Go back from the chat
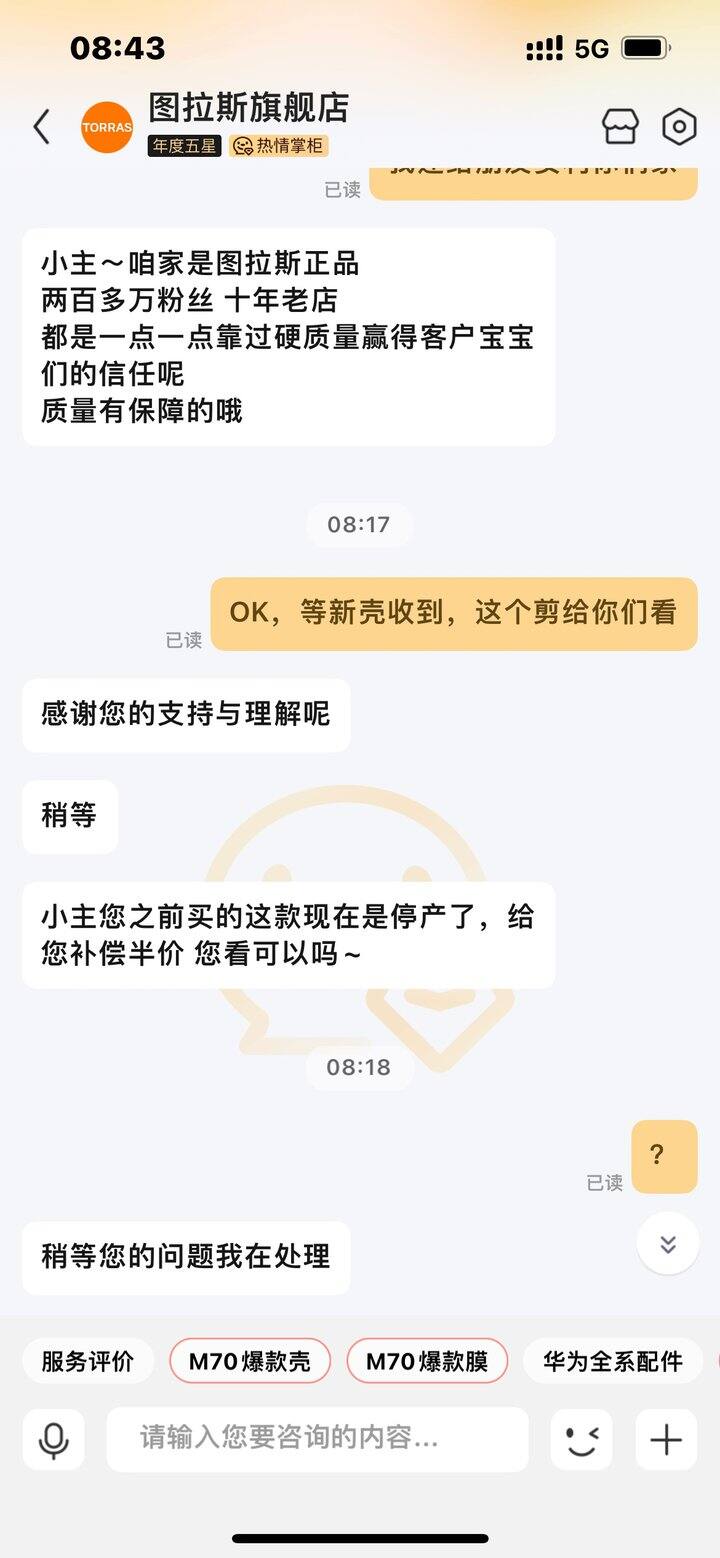This screenshot has height=1558, width=720. coord(41,127)
